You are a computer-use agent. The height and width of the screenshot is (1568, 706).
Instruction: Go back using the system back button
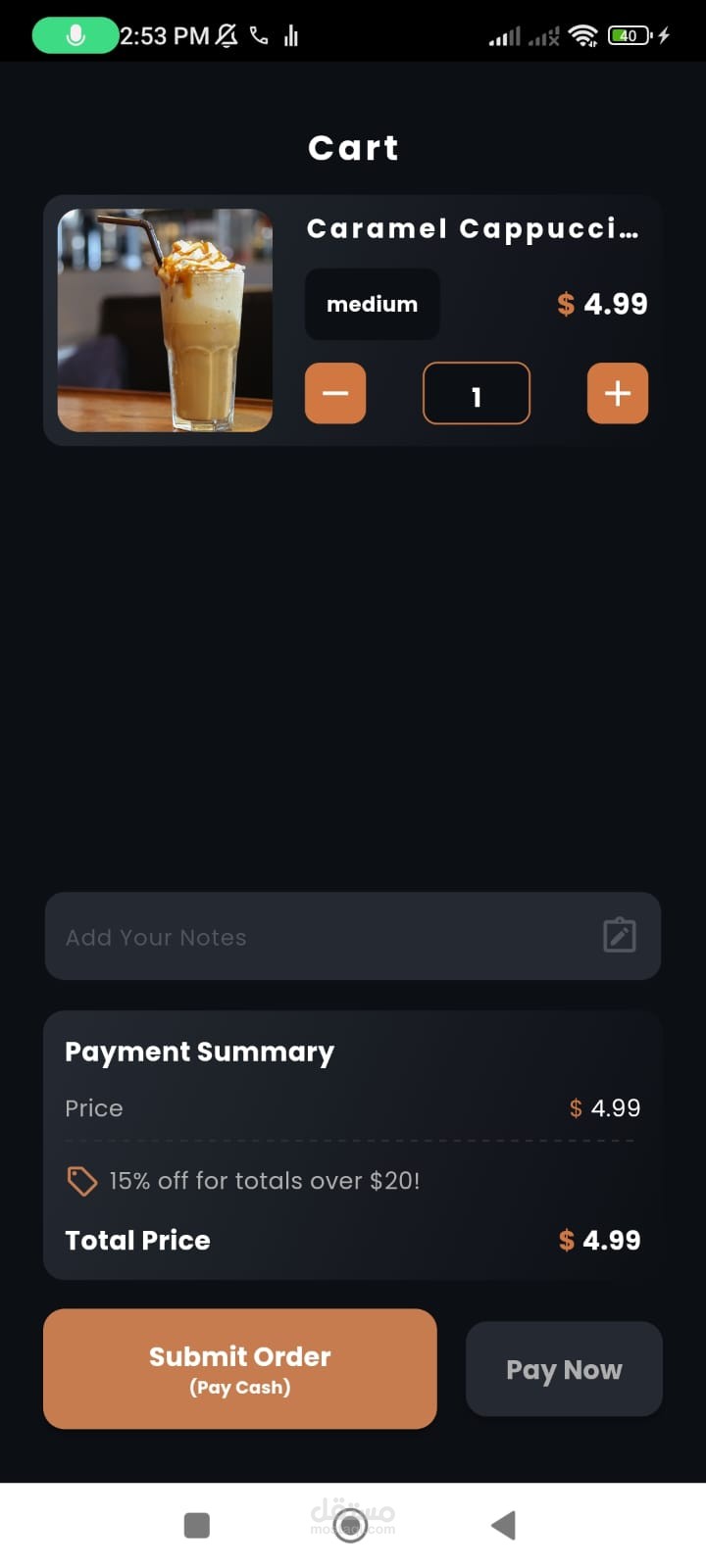pyautogui.click(x=503, y=1525)
